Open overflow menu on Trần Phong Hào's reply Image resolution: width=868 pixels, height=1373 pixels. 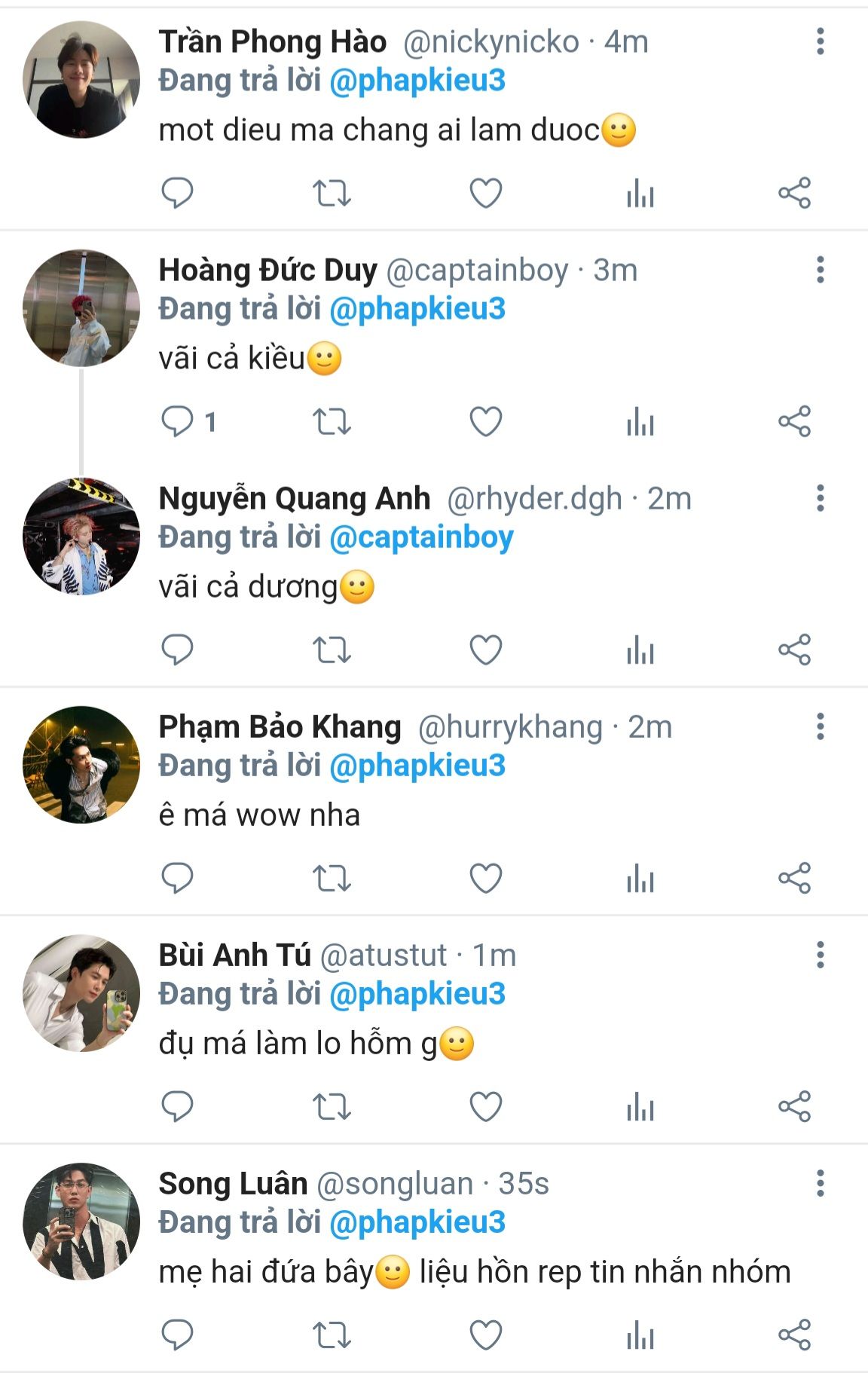(x=821, y=41)
